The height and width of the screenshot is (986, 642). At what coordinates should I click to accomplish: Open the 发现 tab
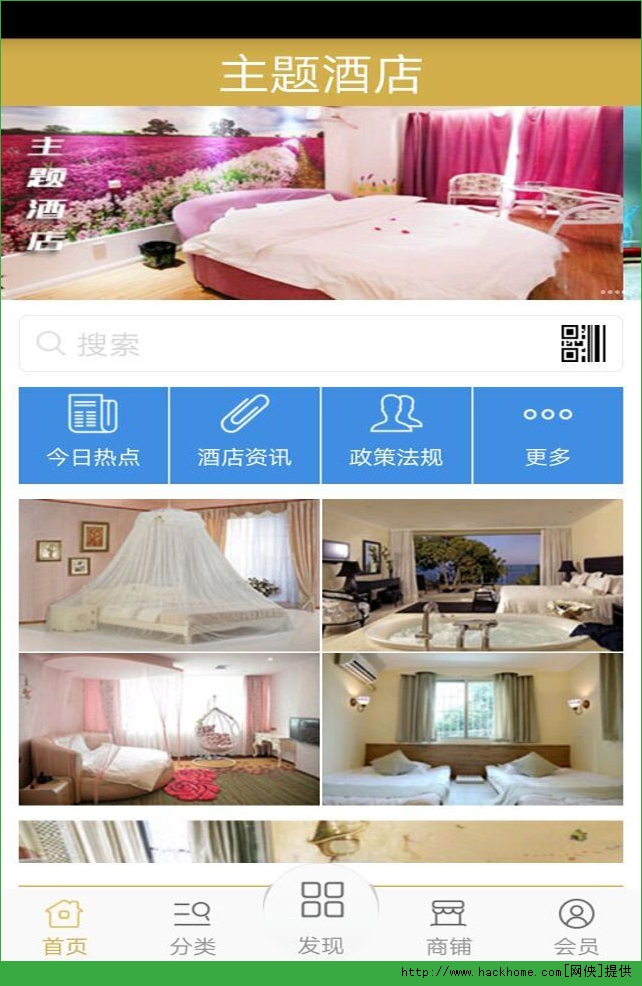tap(321, 915)
